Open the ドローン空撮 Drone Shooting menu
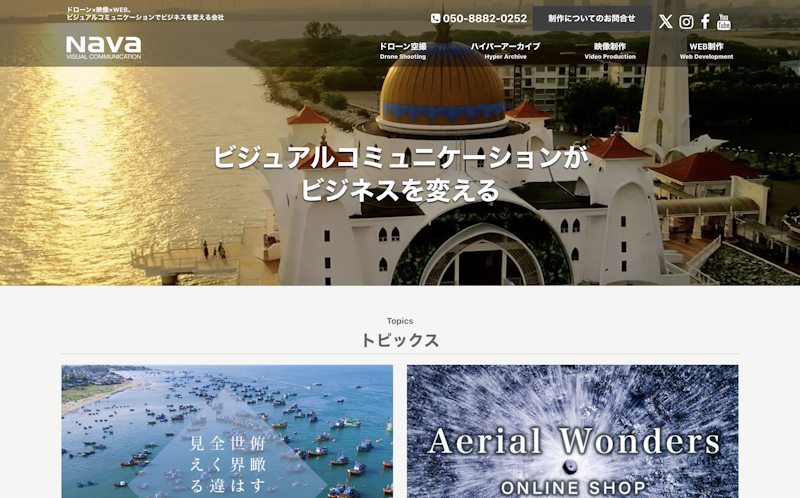Image resolution: width=800 pixels, height=498 pixels. [x=402, y=51]
